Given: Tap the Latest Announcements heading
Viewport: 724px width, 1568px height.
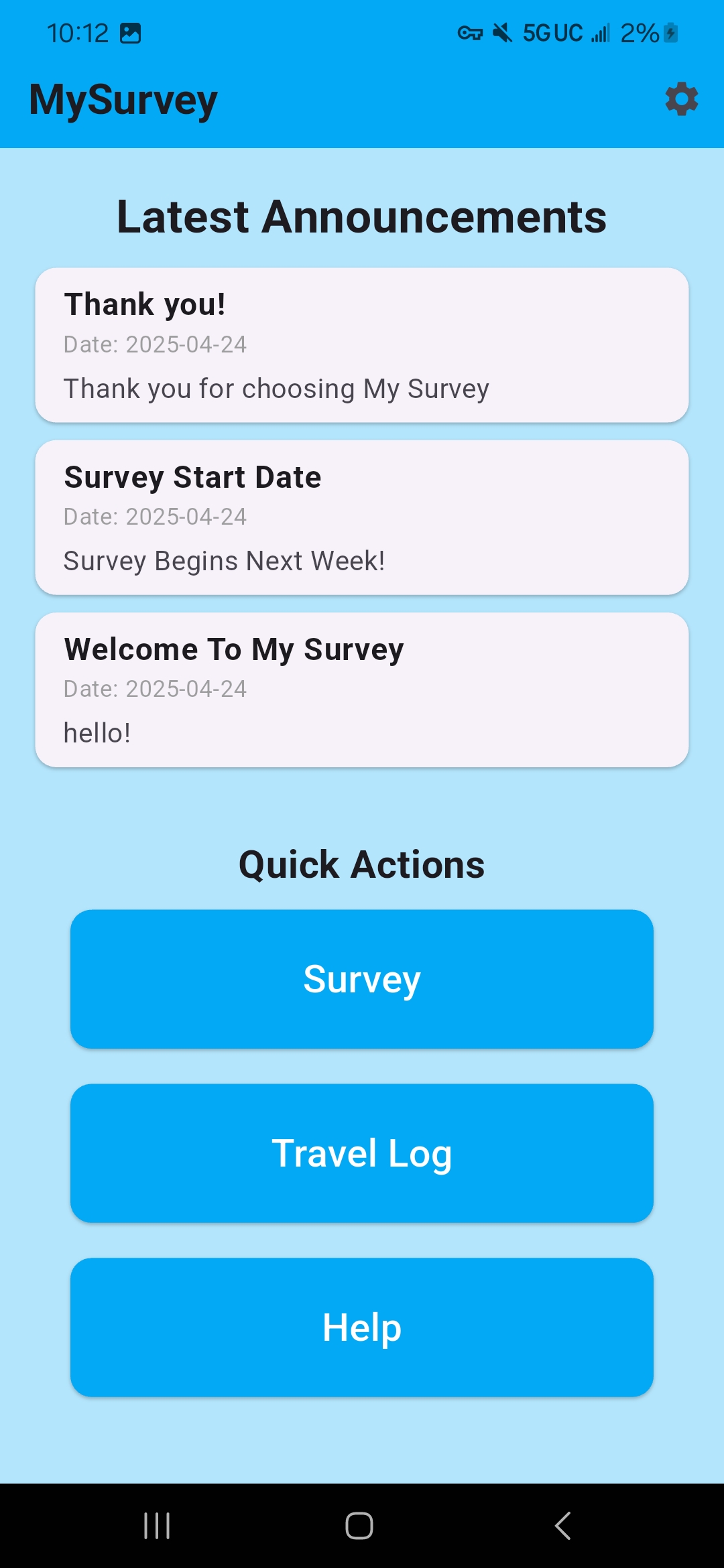Looking at the screenshot, I should (x=362, y=216).
